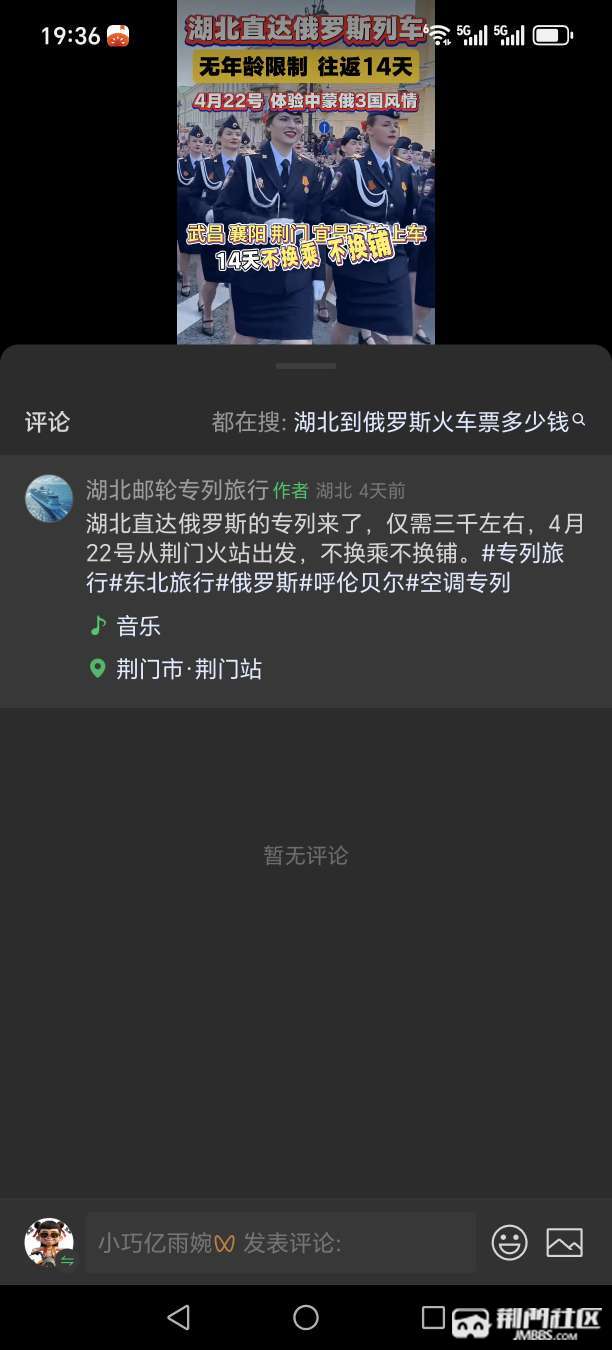Tap the video preview above comments
Image resolution: width=612 pixels, height=1350 pixels.
click(x=306, y=172)
